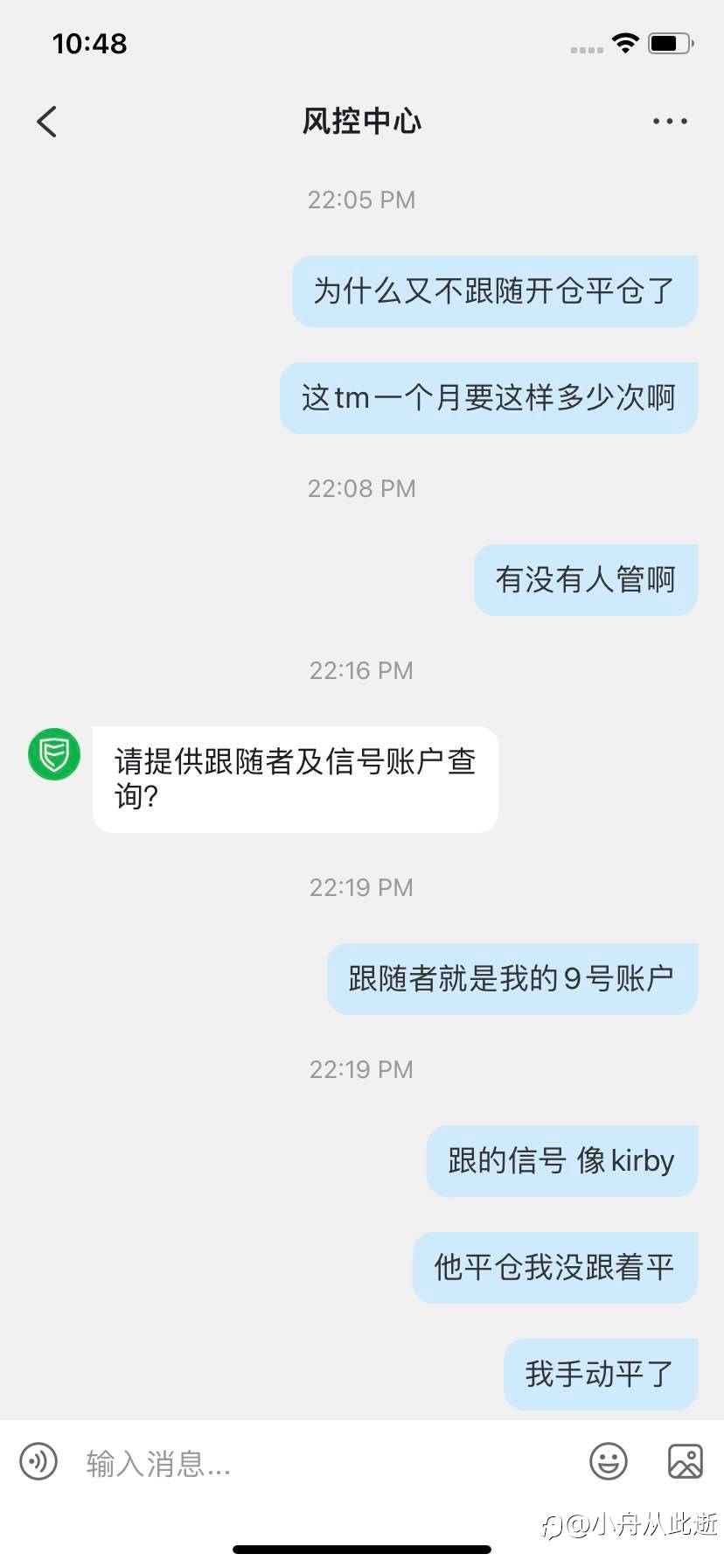Tap the voice message icon
This screenshot has height=1568, width=724.
(x=38, y=1461)
